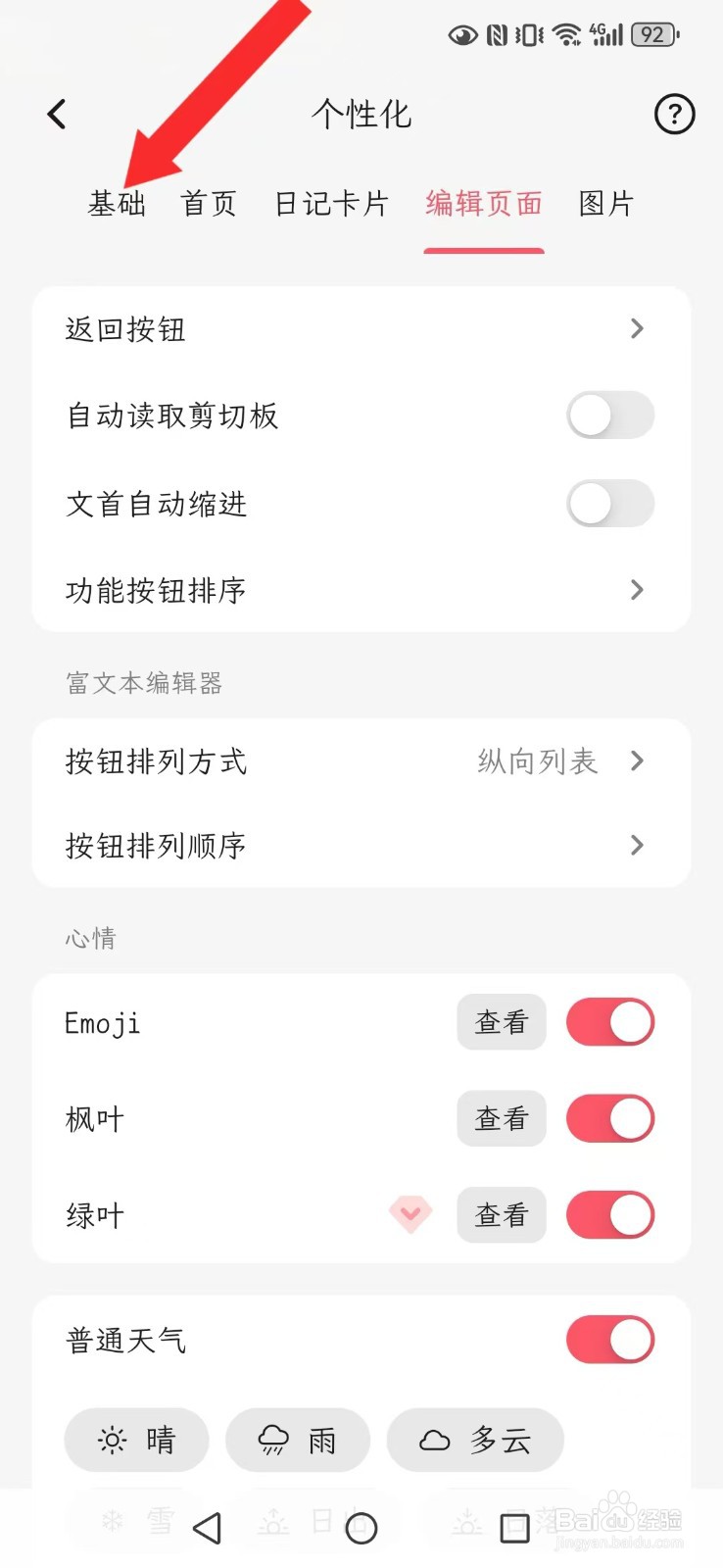The height and width of the screenshot is (1568, 723).
Task: Turn on 文首自动缩进
Action: [609, 504]
